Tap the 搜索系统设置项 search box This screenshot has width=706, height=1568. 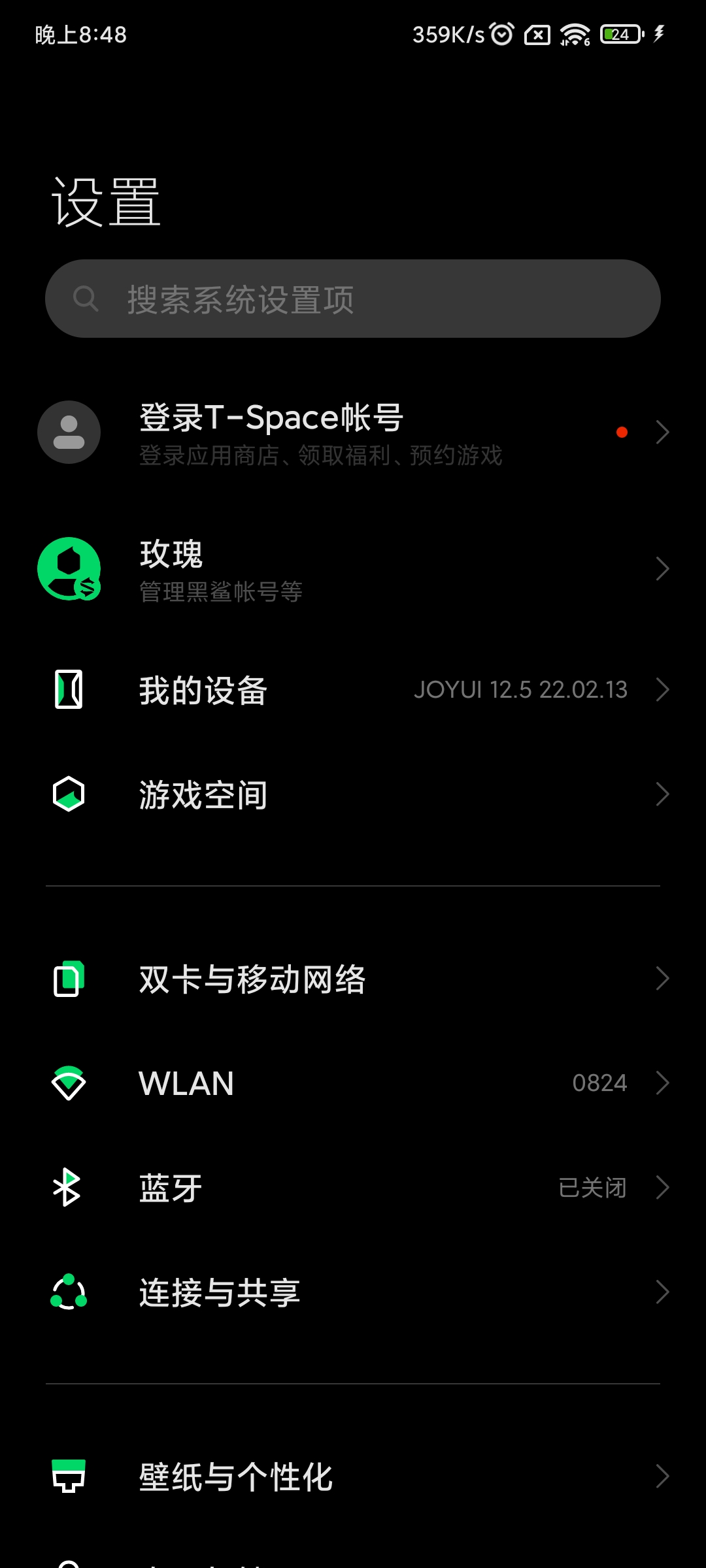coord(353,299)
